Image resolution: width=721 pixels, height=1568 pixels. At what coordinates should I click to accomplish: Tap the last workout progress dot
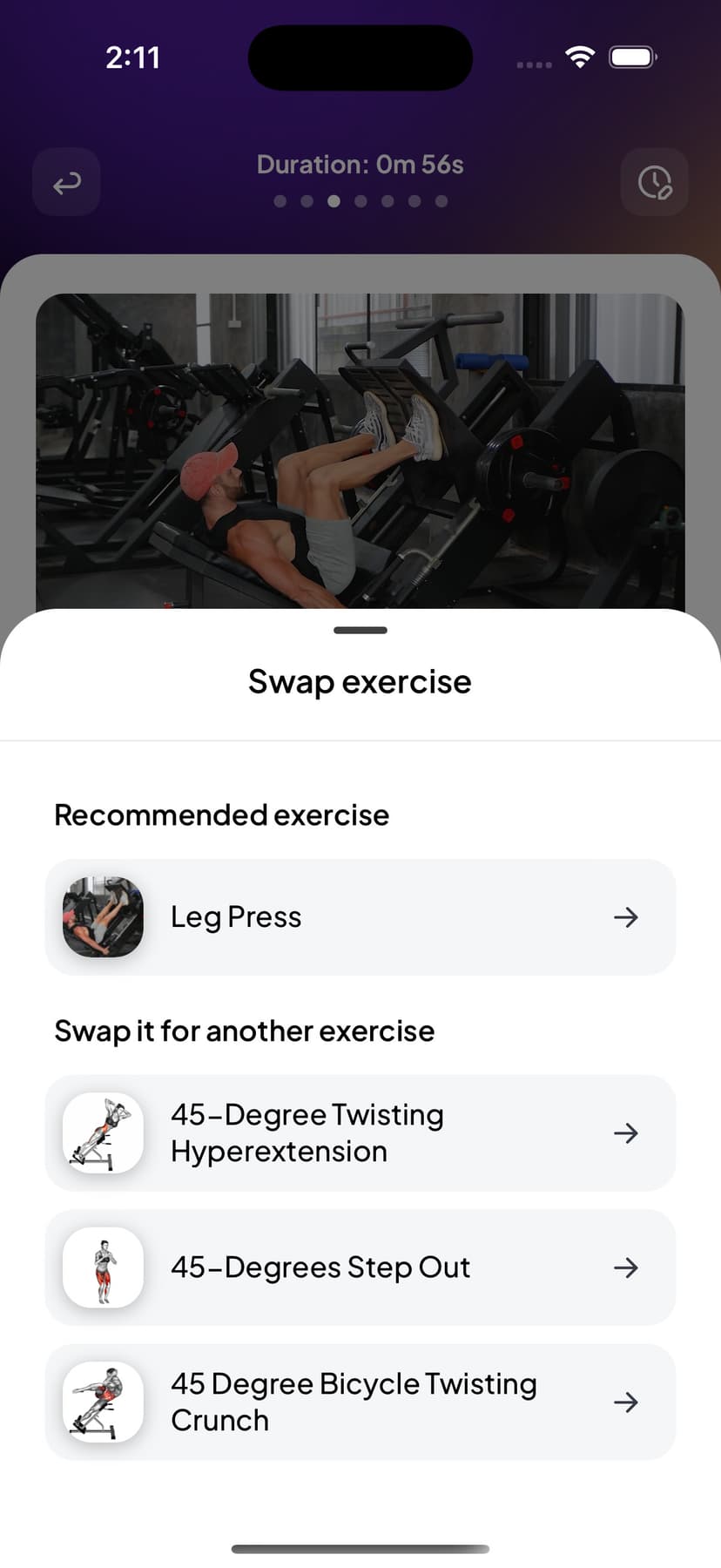[x=441, y=200]
